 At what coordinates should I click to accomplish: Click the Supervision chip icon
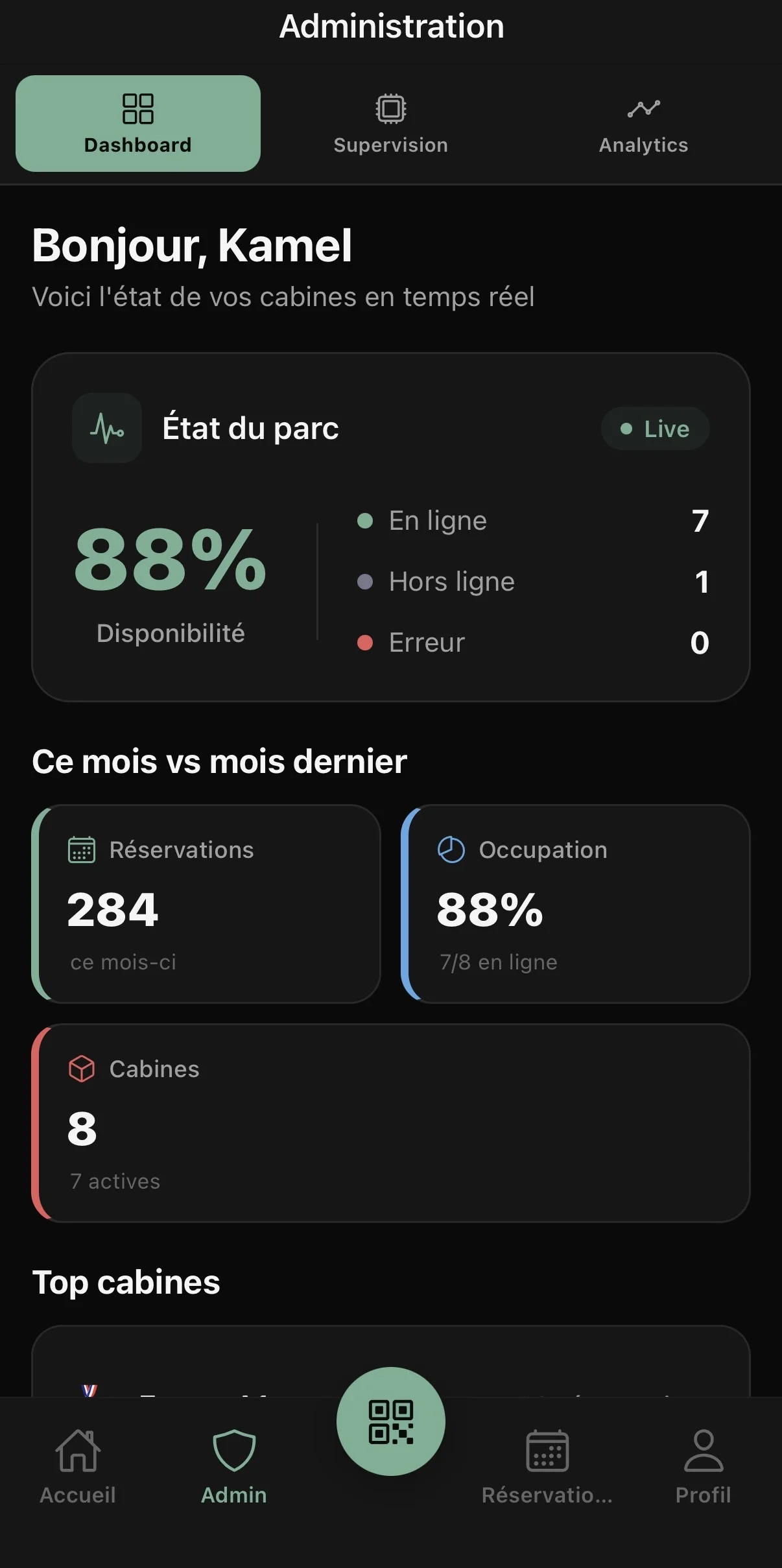(390, 108)
